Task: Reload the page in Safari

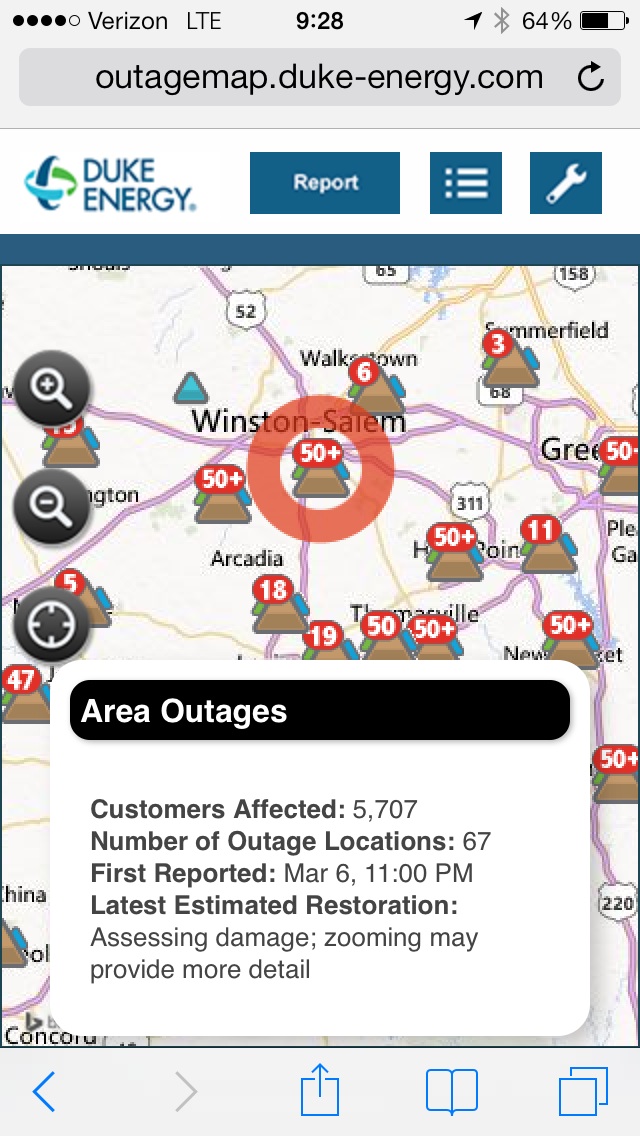Action: click(591, 77)
